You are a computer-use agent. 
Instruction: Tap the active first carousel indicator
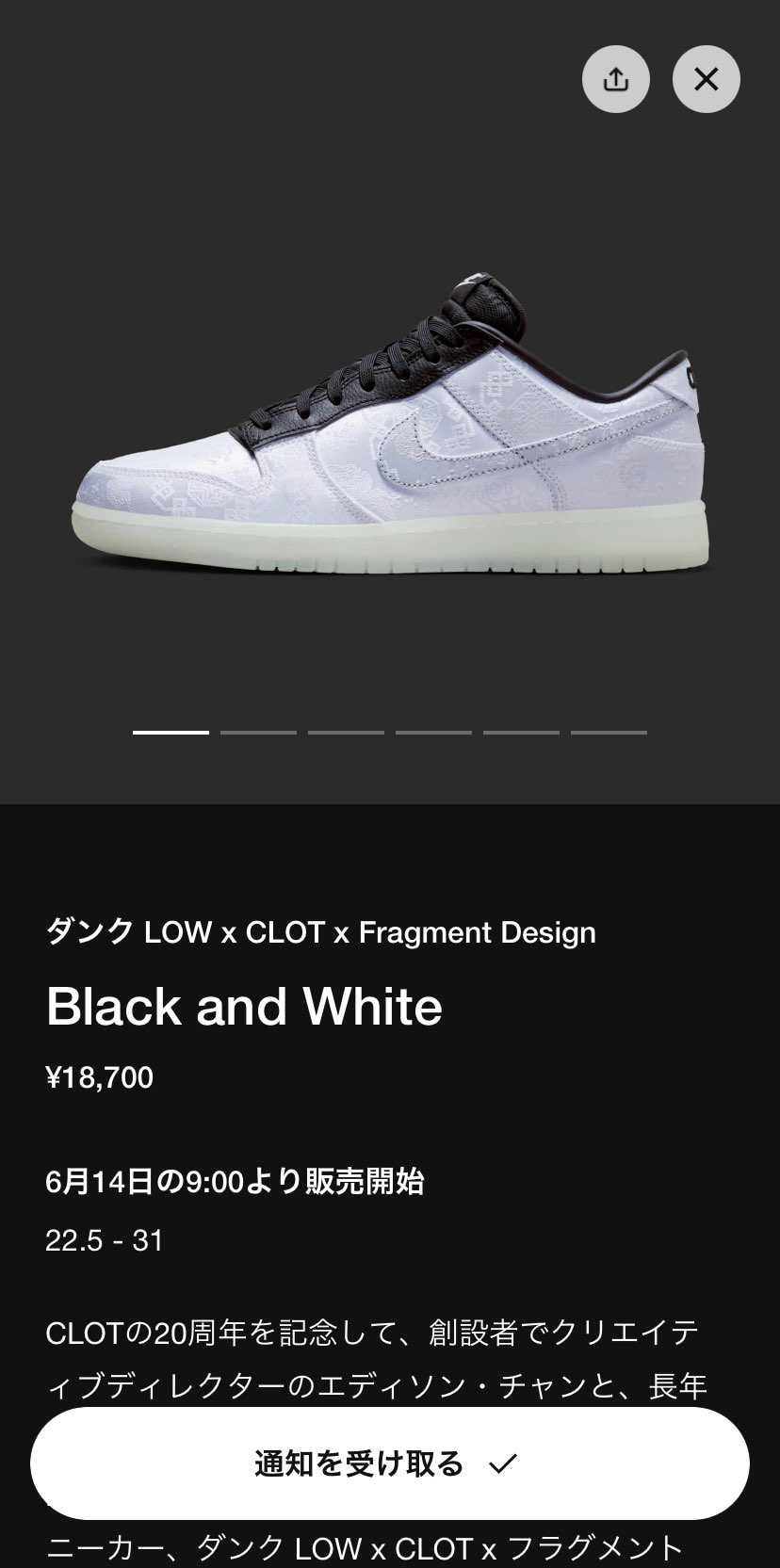(x=171, y=731)
